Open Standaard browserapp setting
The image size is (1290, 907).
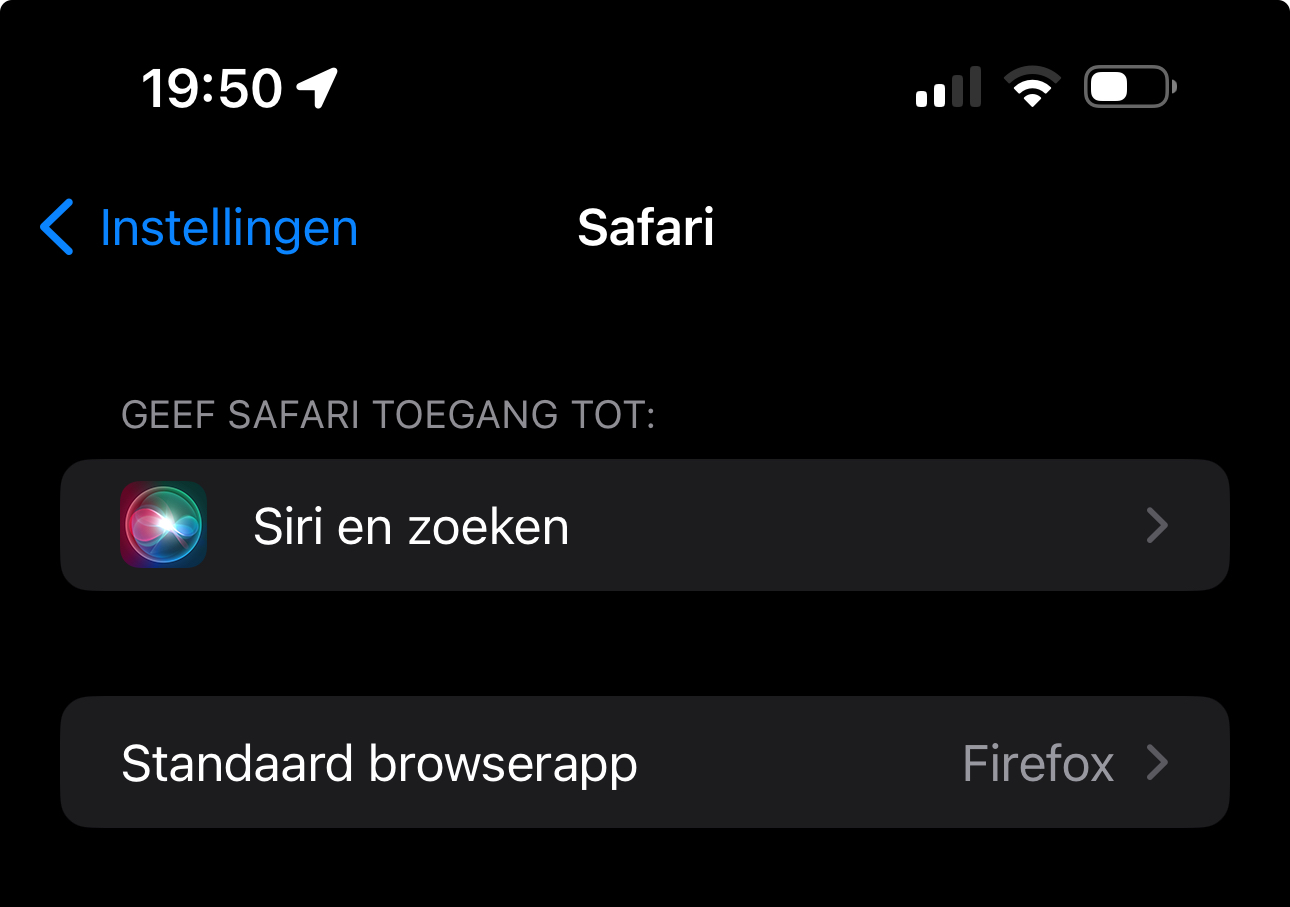point(644,763)
